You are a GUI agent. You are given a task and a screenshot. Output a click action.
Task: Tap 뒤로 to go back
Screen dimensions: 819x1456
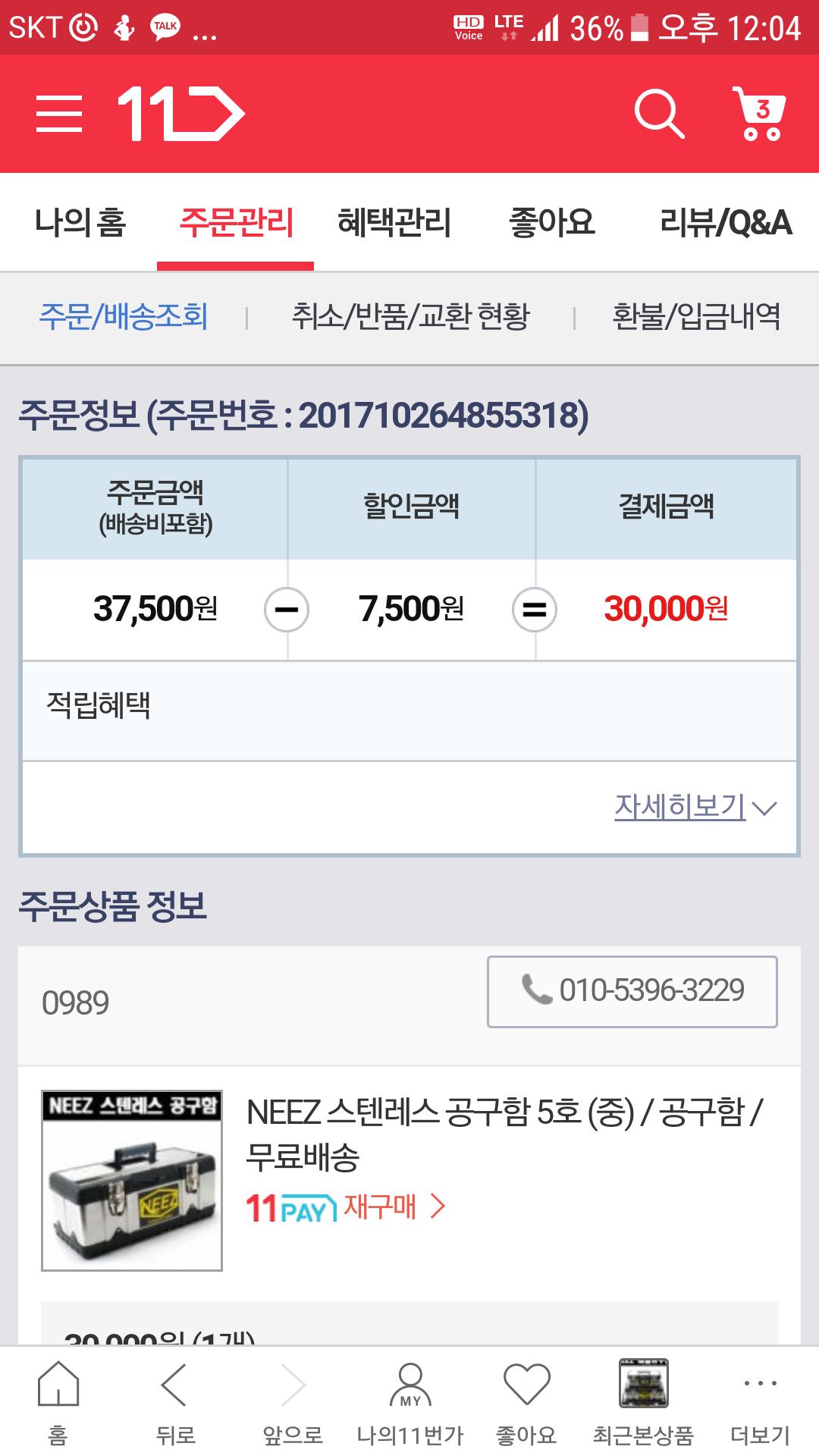click(175, 1403)
